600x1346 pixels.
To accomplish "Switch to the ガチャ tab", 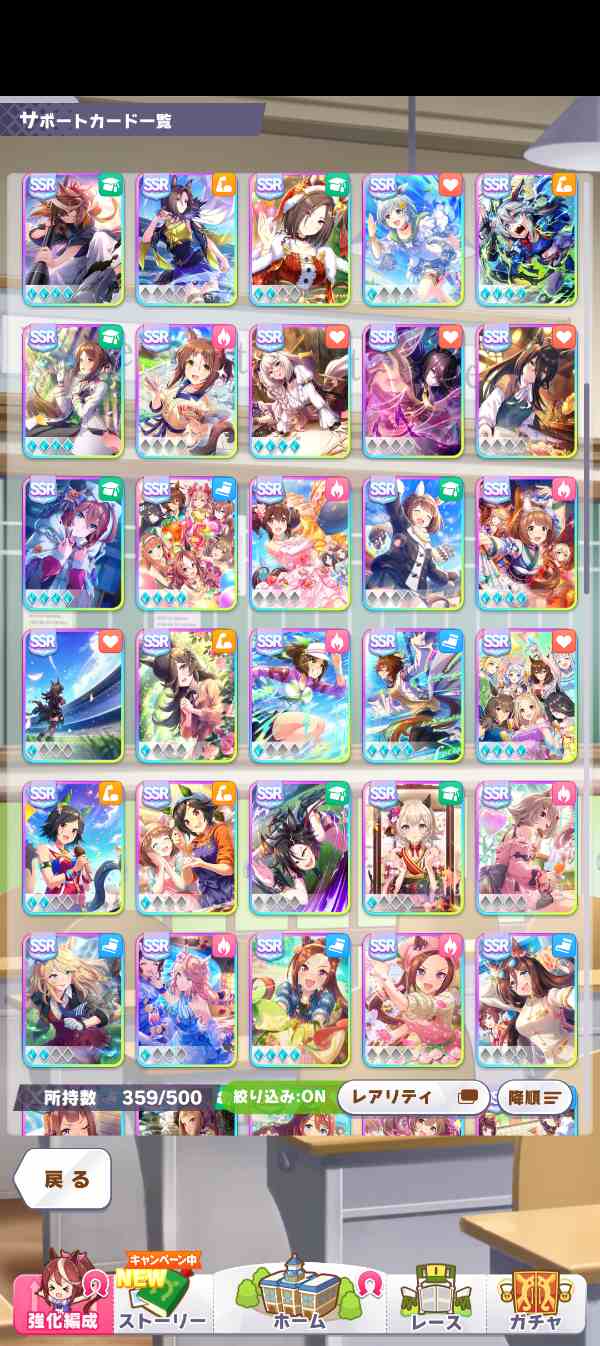I will click(536, 1298).
